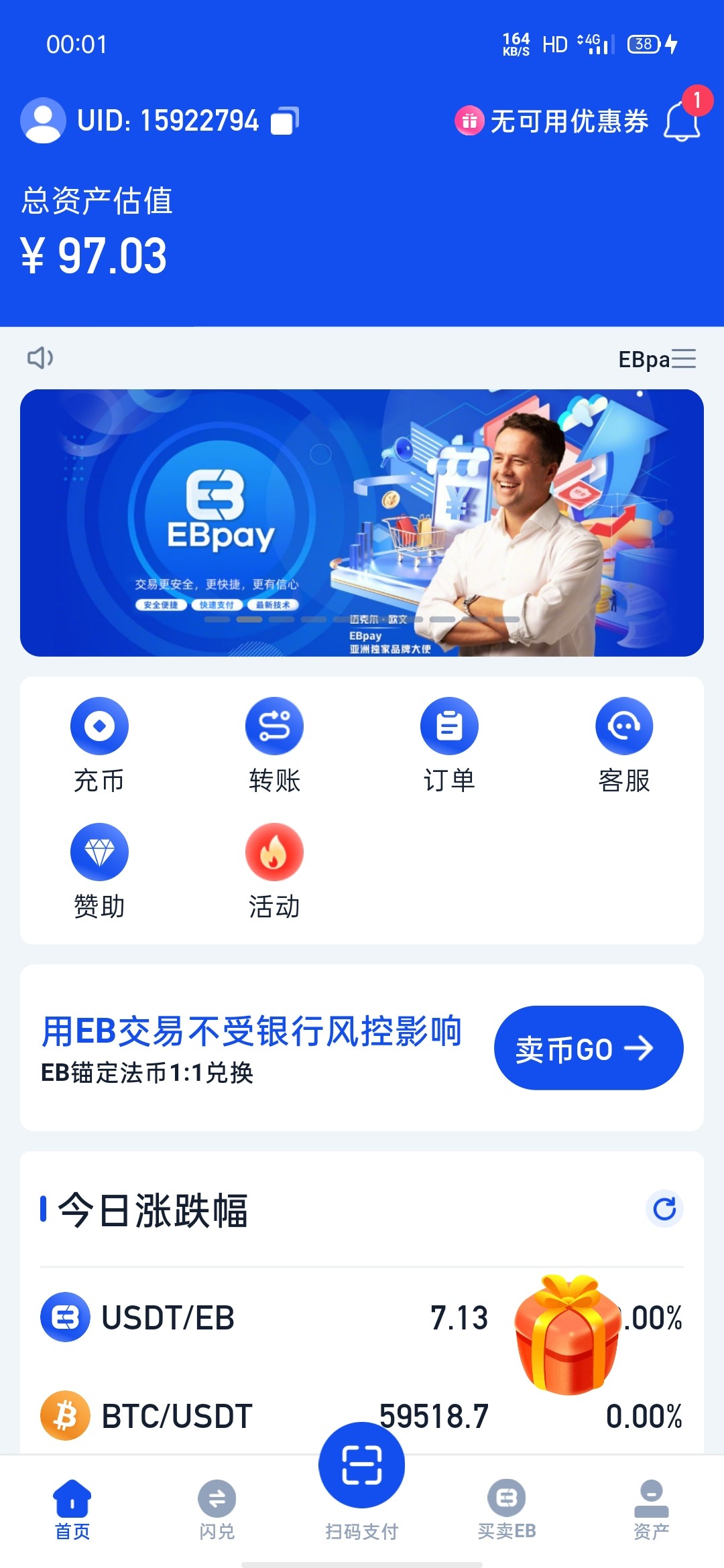The image size is (724, 1568).
Task: Tap the 卖币GO button
Action: 588,1048
